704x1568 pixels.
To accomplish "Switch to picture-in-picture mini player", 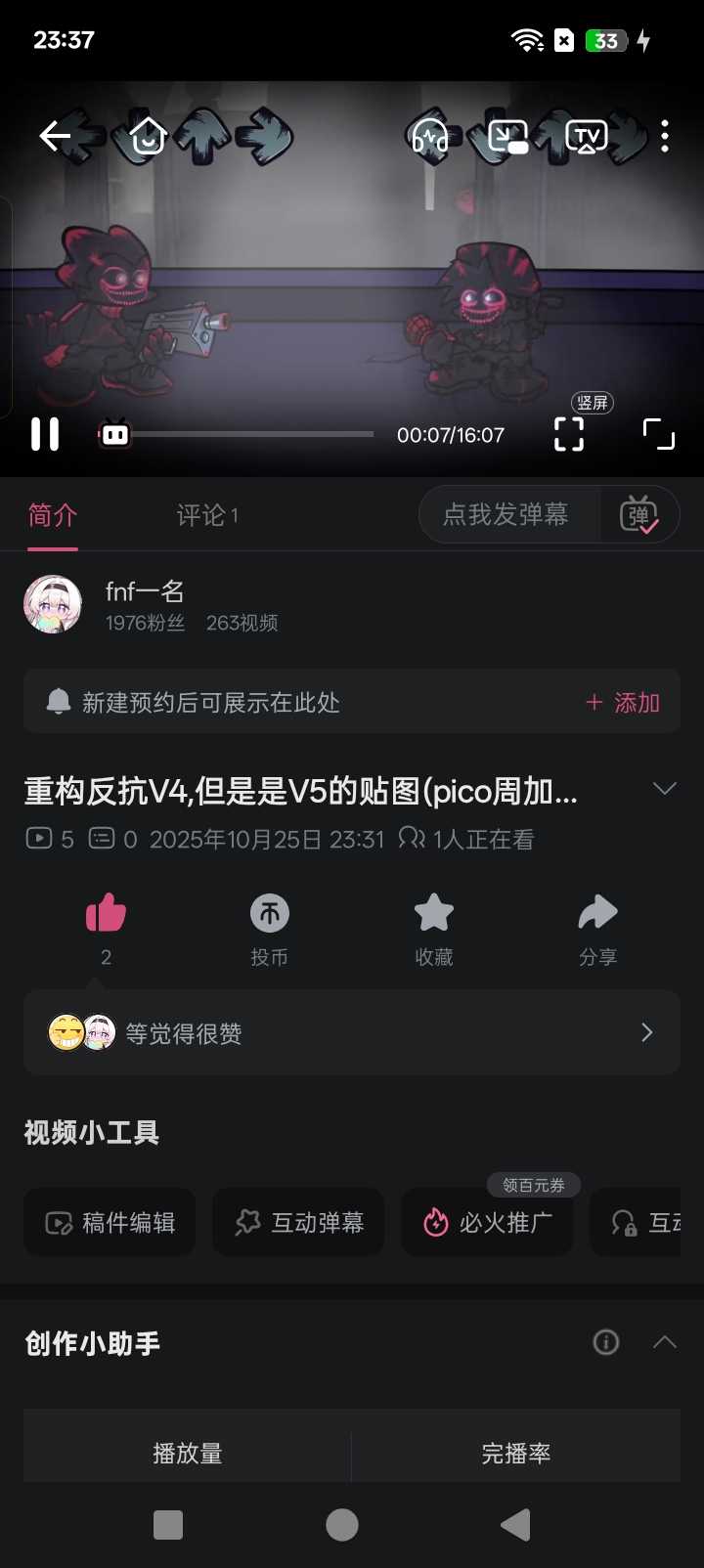I will pos(508,136).
